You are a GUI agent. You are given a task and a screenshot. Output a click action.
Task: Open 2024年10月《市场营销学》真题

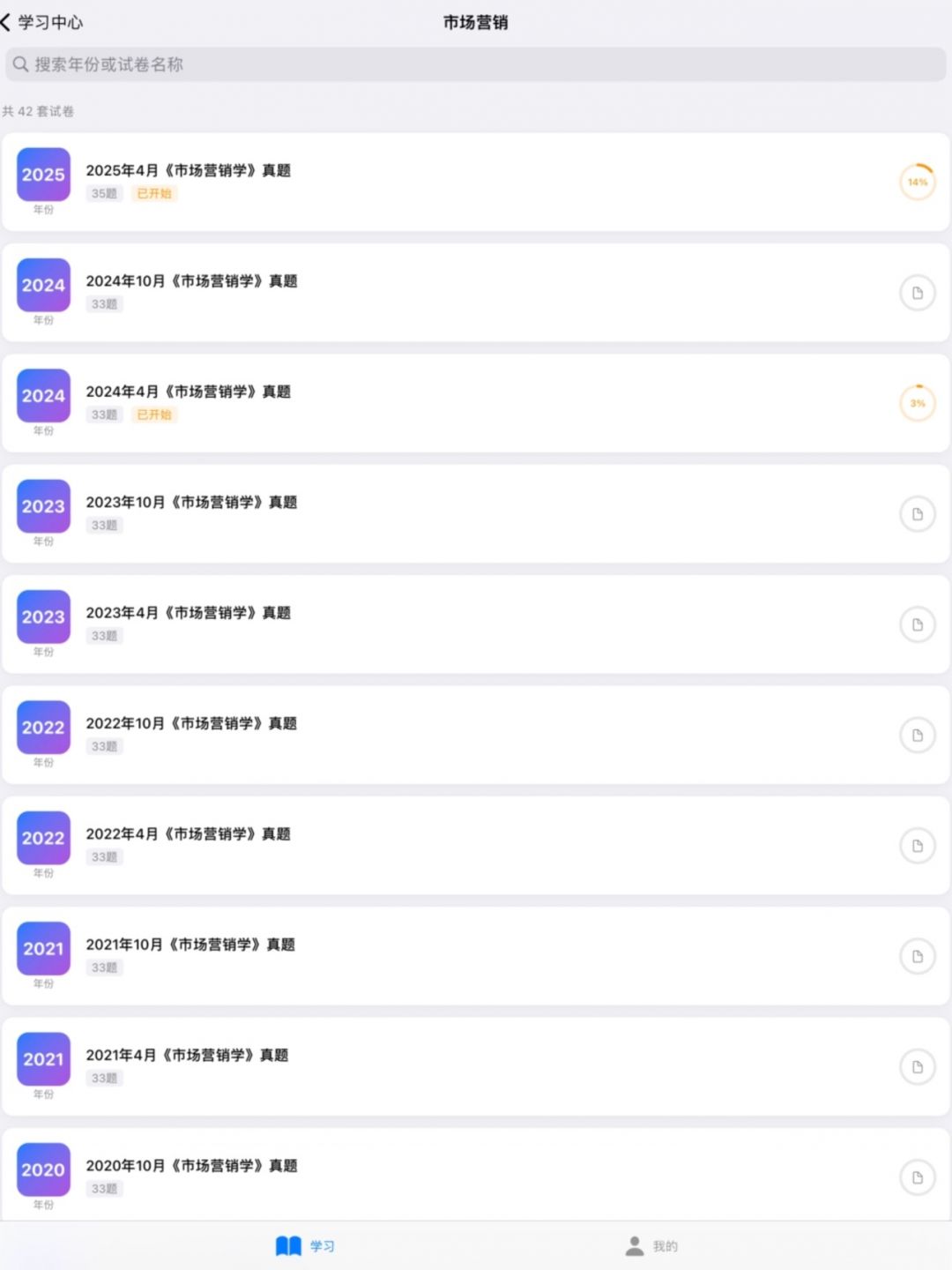pyautogui.click(x=191, y=281)
